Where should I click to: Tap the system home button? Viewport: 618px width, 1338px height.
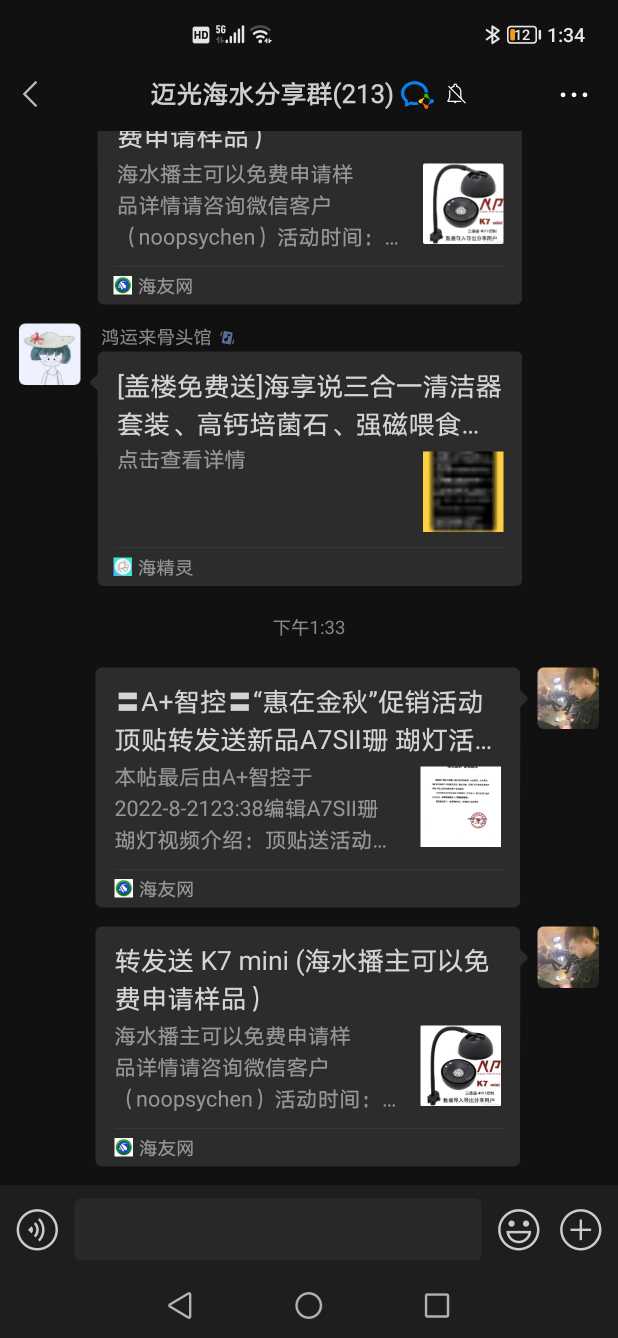(x=309, y=1305)
